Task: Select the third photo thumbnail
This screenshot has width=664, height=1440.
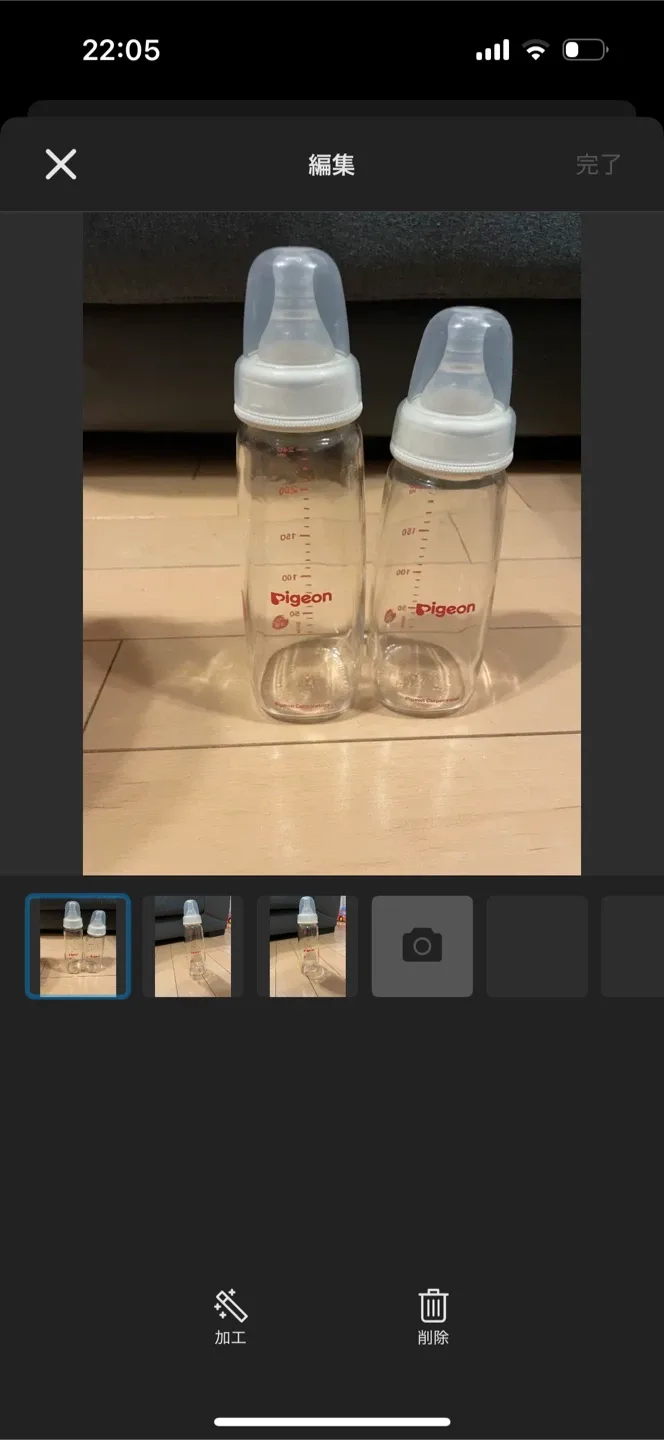Action: [308, 946]
